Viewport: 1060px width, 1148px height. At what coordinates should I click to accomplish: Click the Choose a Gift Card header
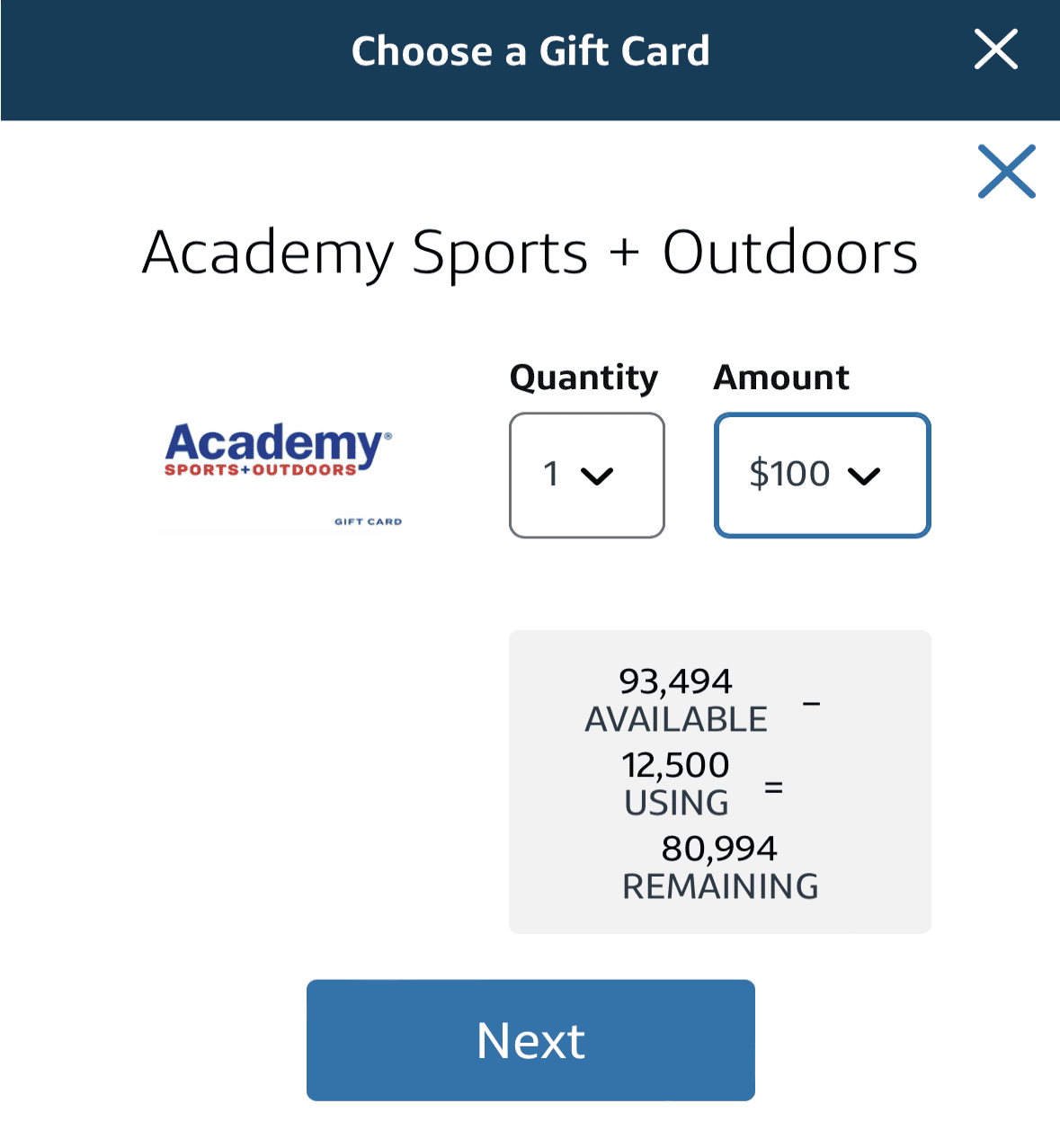click(x=530, y=51)
